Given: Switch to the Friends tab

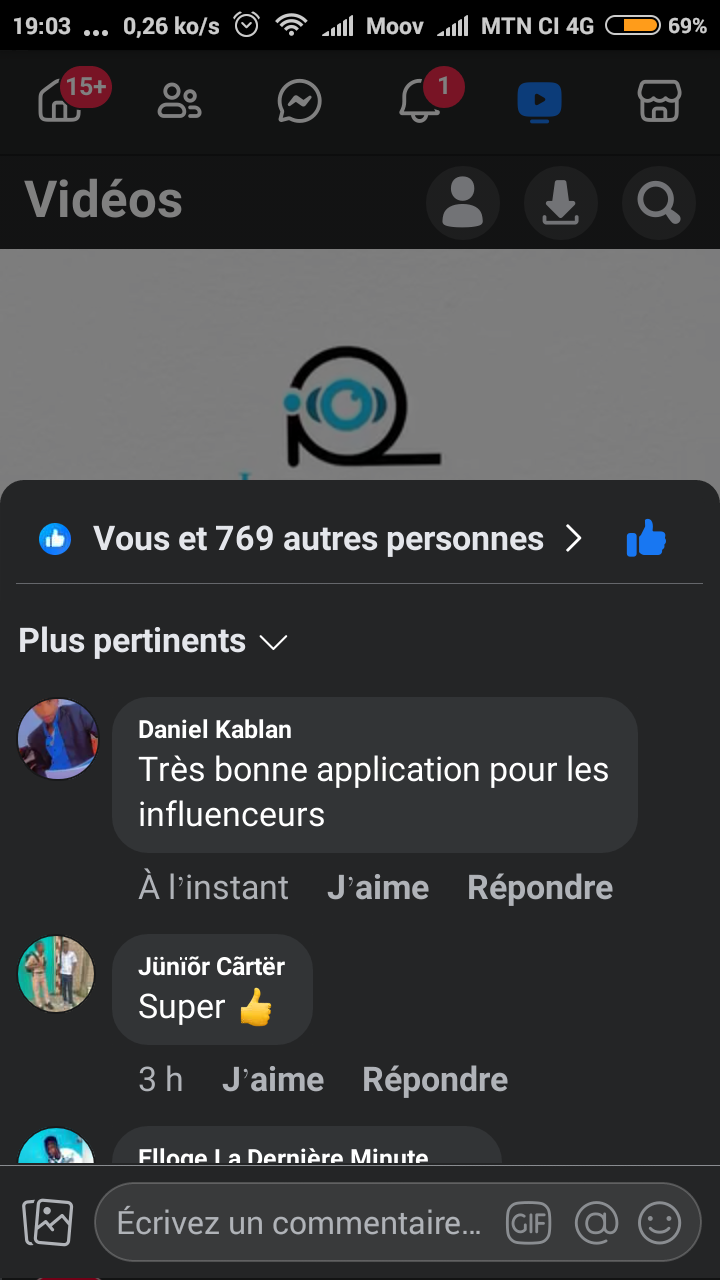Looking at the screenshot, I should (x=179, y=101).
